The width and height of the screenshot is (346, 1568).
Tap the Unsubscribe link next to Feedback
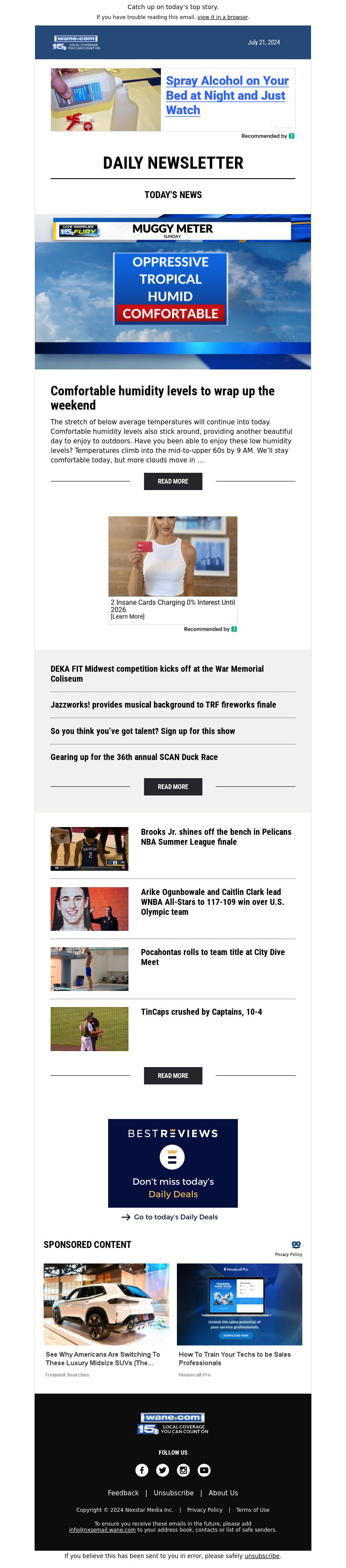pyautogui.click(x=173, y=1493)
